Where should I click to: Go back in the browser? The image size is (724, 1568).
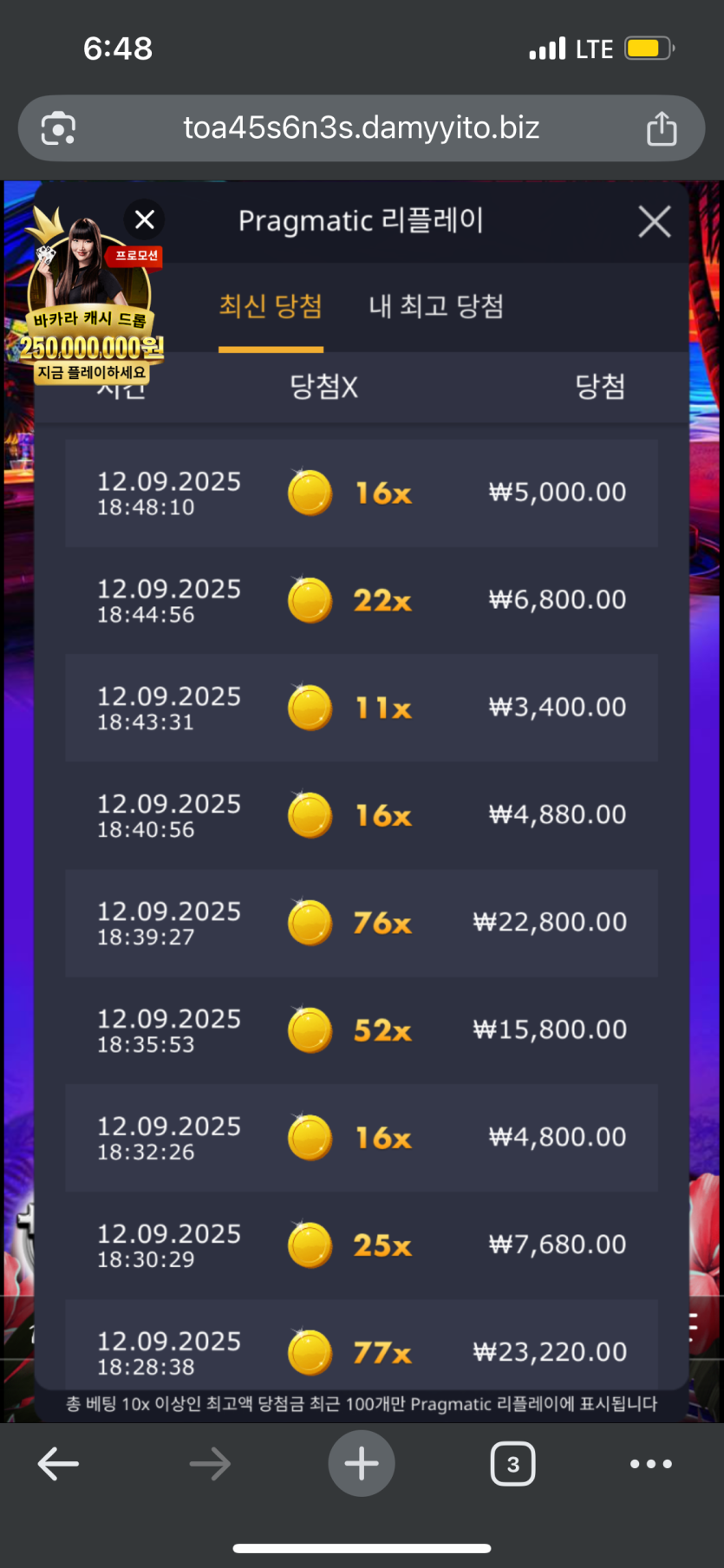coord(58,1464)
